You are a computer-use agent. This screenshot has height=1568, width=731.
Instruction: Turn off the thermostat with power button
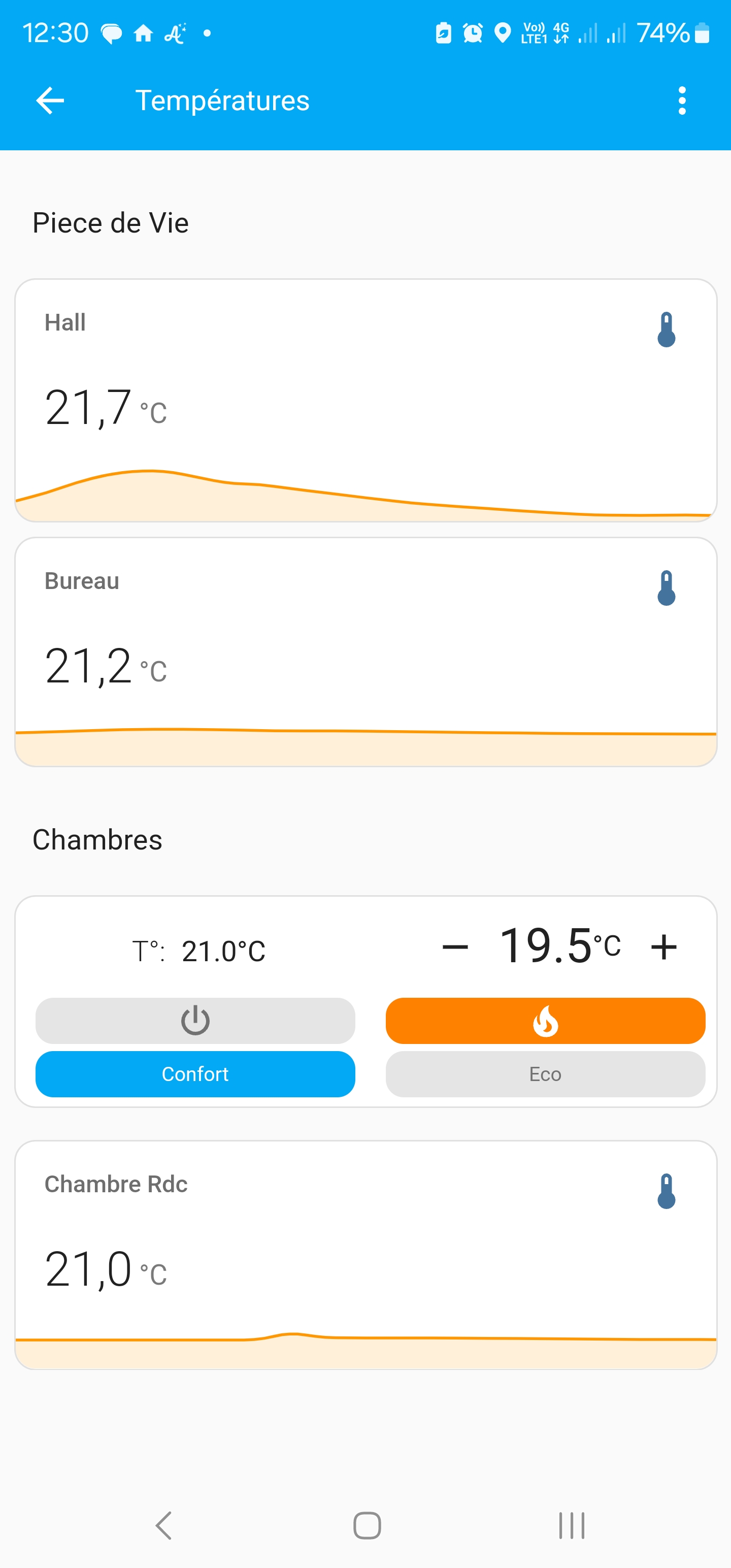[195, 1021]
